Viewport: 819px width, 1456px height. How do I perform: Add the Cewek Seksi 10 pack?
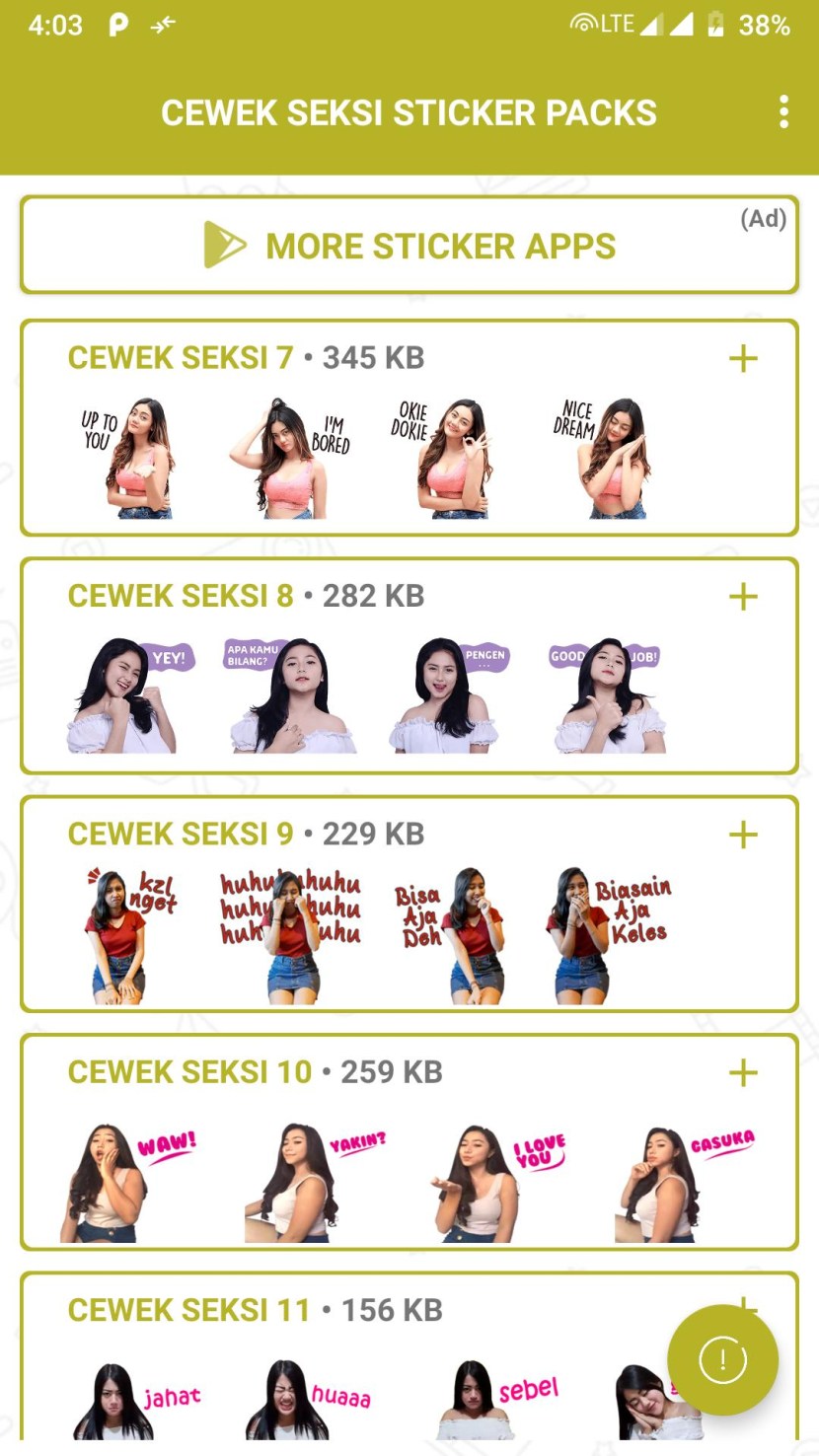[x=743, y=1073]
